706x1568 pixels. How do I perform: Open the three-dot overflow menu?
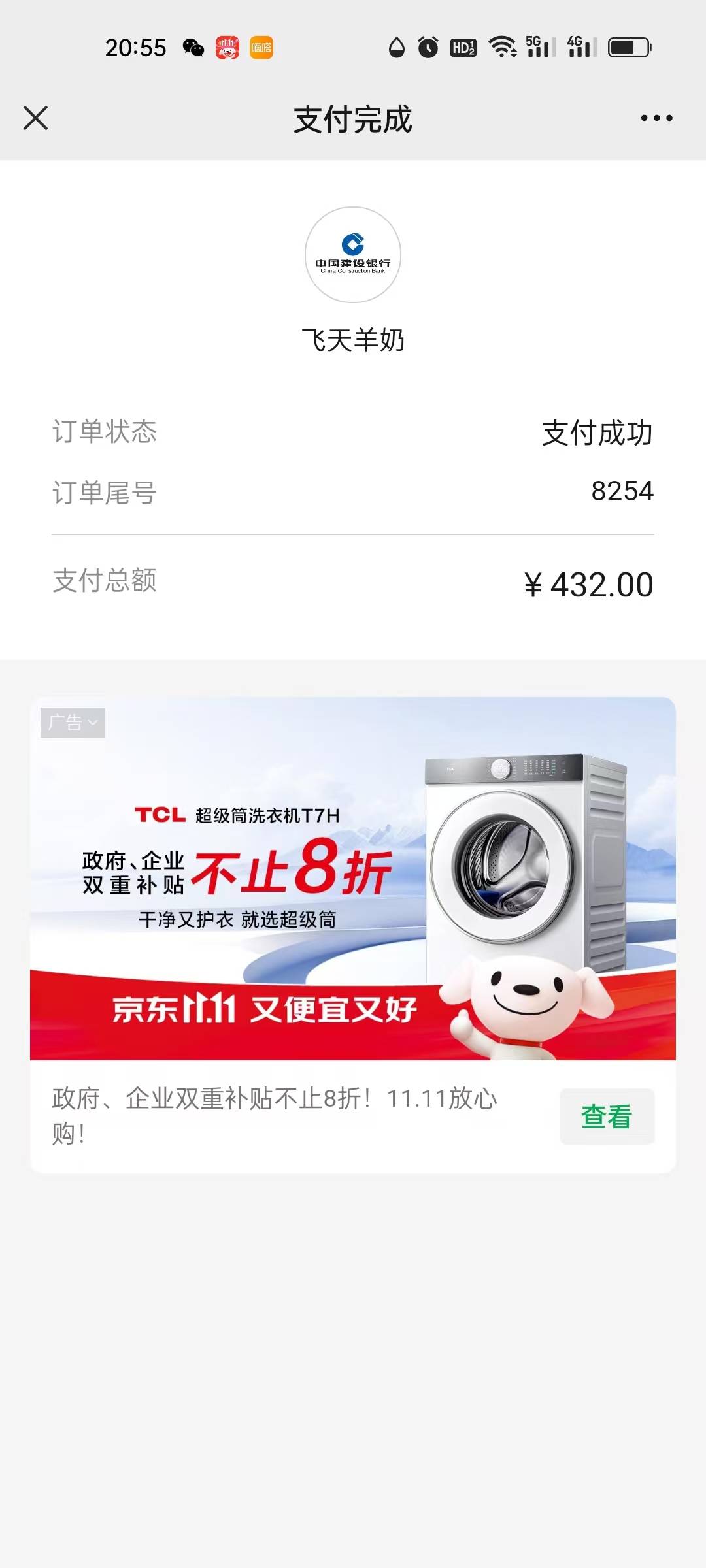click(x=656, y=118)
